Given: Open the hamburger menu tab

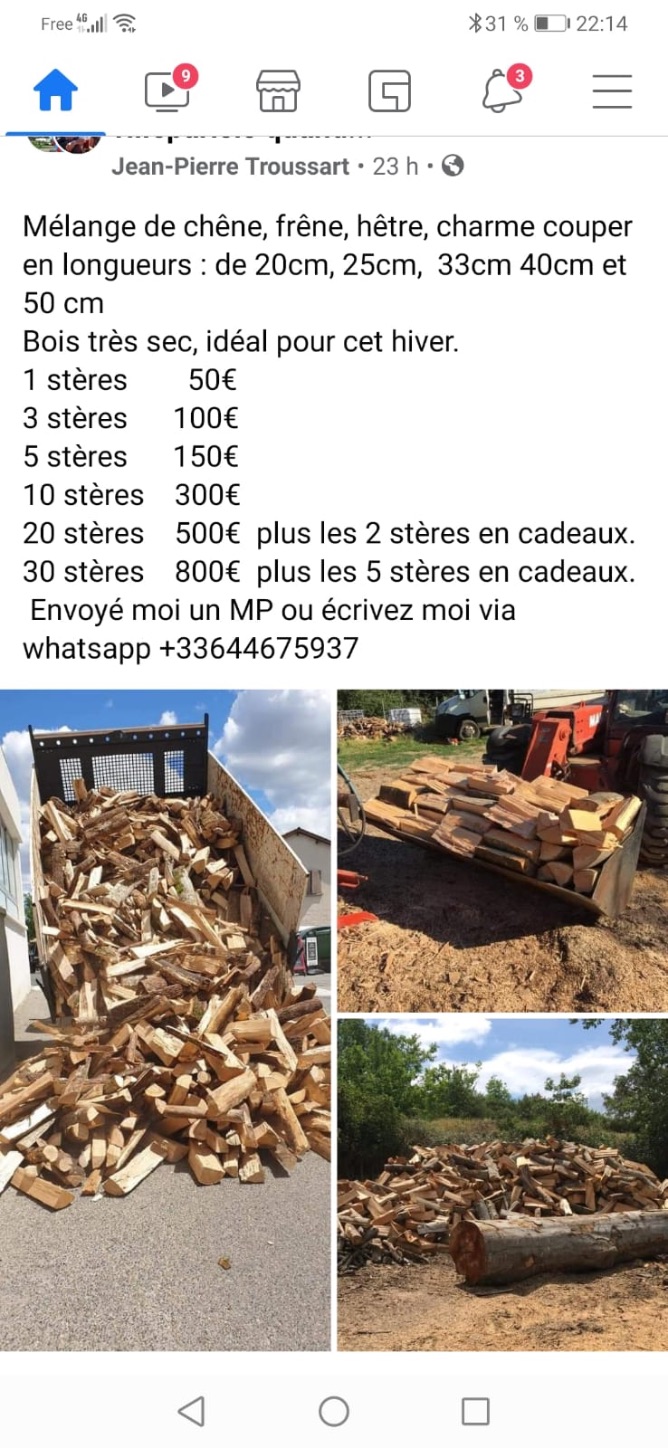Looking at the screenshot, I should (612, 91).
